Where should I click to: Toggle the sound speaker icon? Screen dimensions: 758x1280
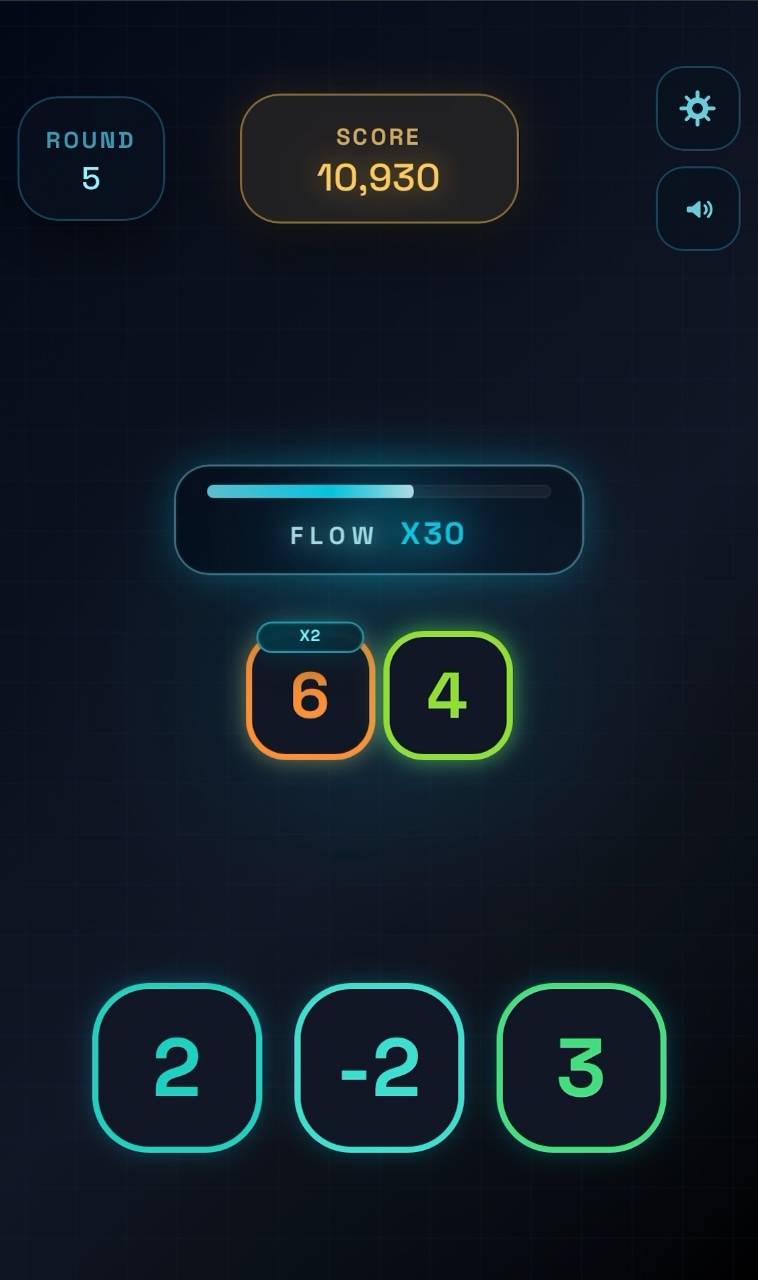click(697, 209)
